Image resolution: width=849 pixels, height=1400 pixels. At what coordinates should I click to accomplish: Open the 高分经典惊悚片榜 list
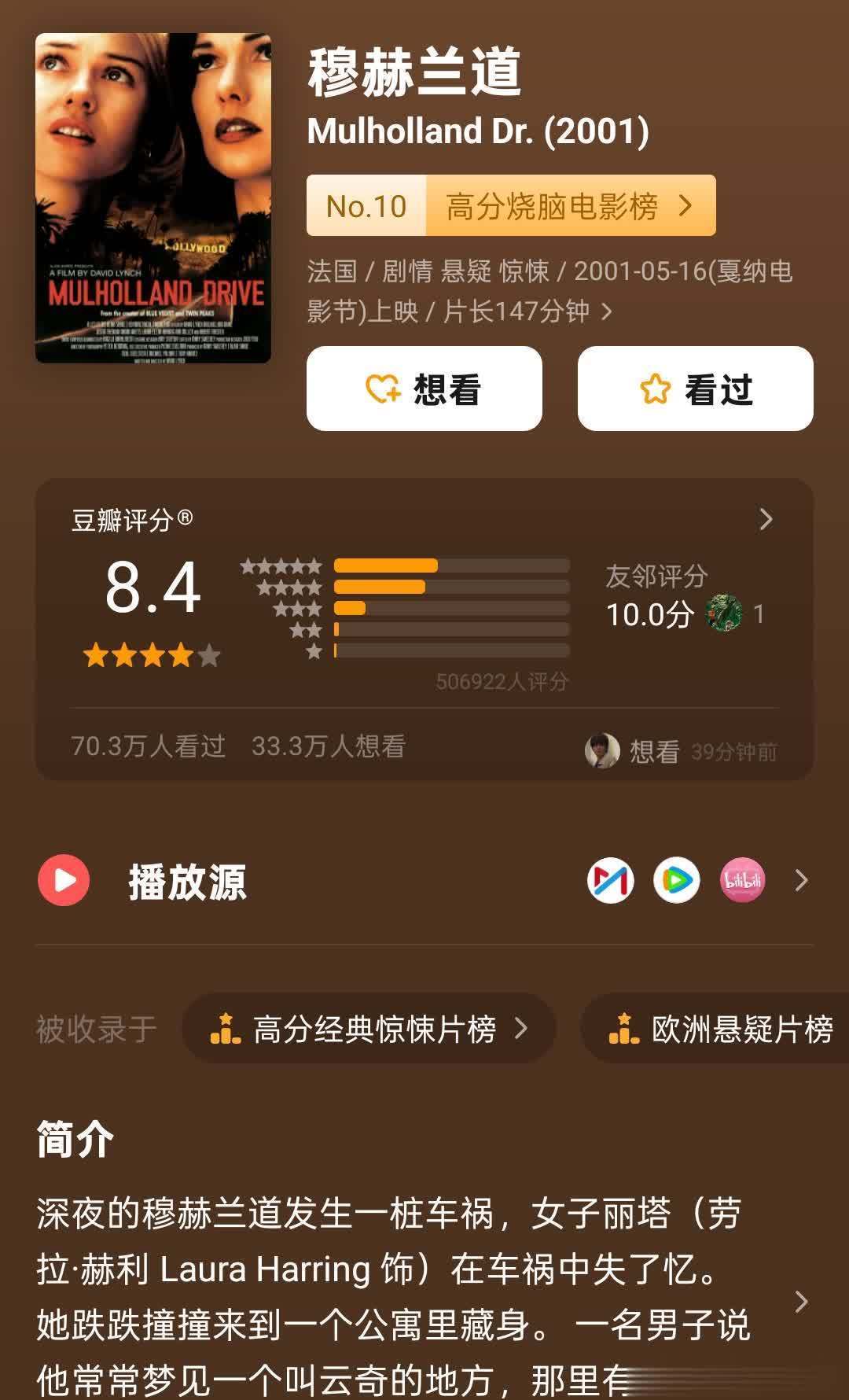pos(369,1029)
